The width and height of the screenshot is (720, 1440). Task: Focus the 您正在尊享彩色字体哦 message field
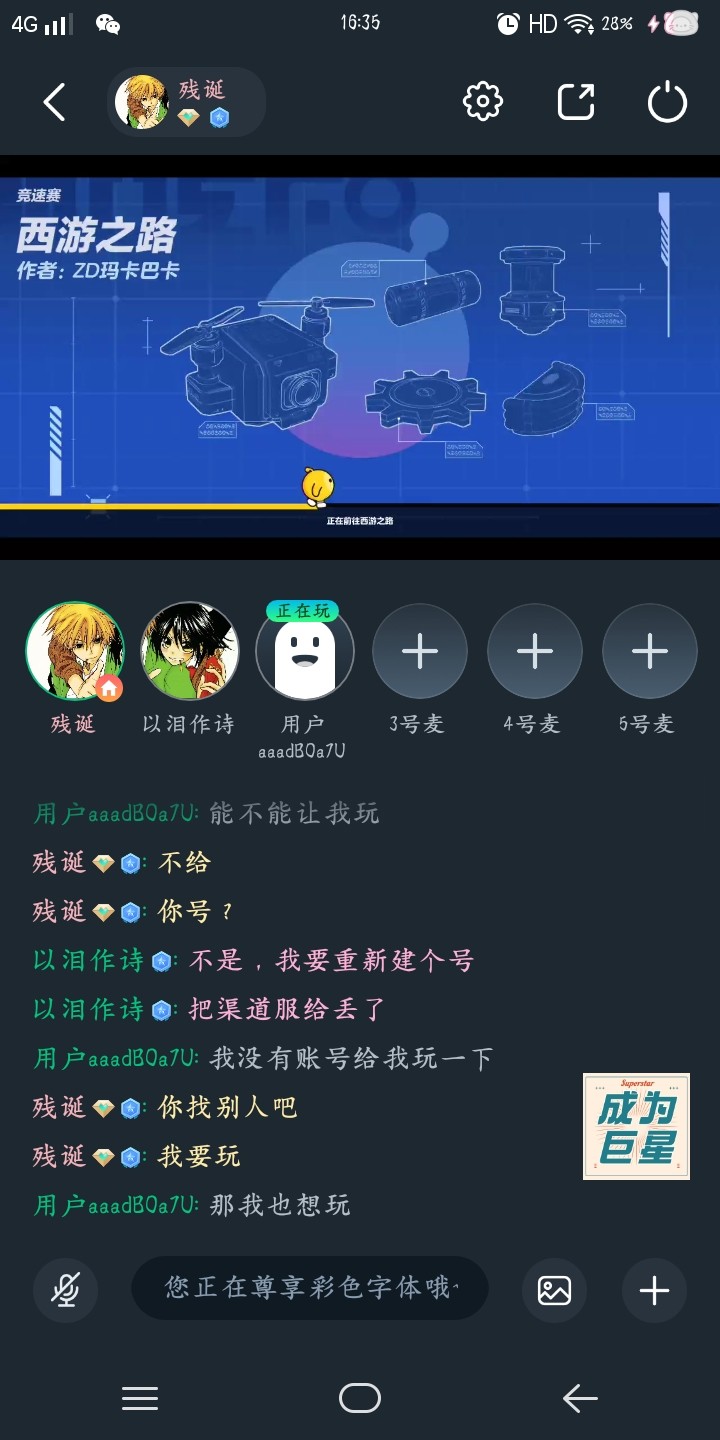point(310,1288)
